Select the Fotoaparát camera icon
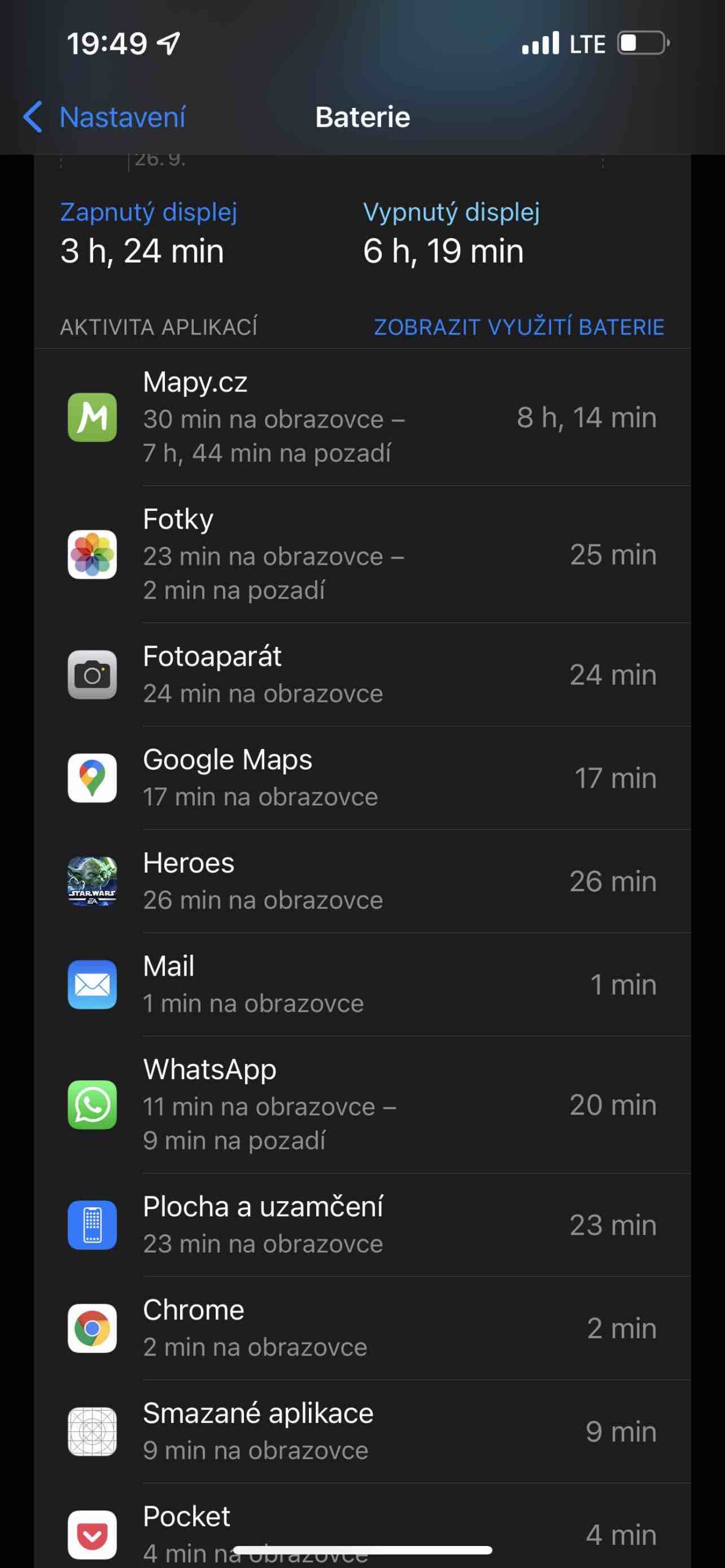The image size is (725, 1568). 93,674
